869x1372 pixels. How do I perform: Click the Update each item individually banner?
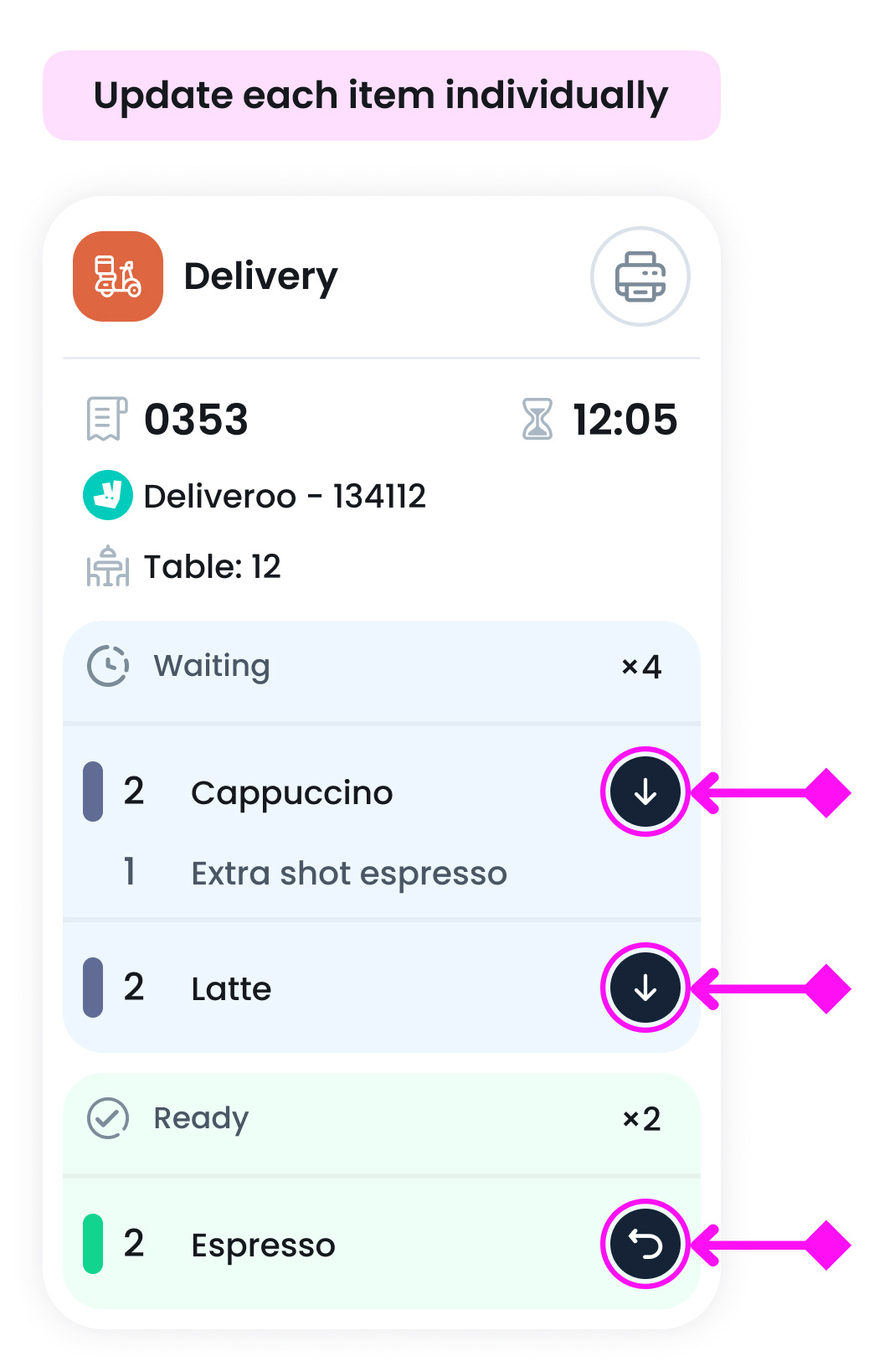point(381,95)
